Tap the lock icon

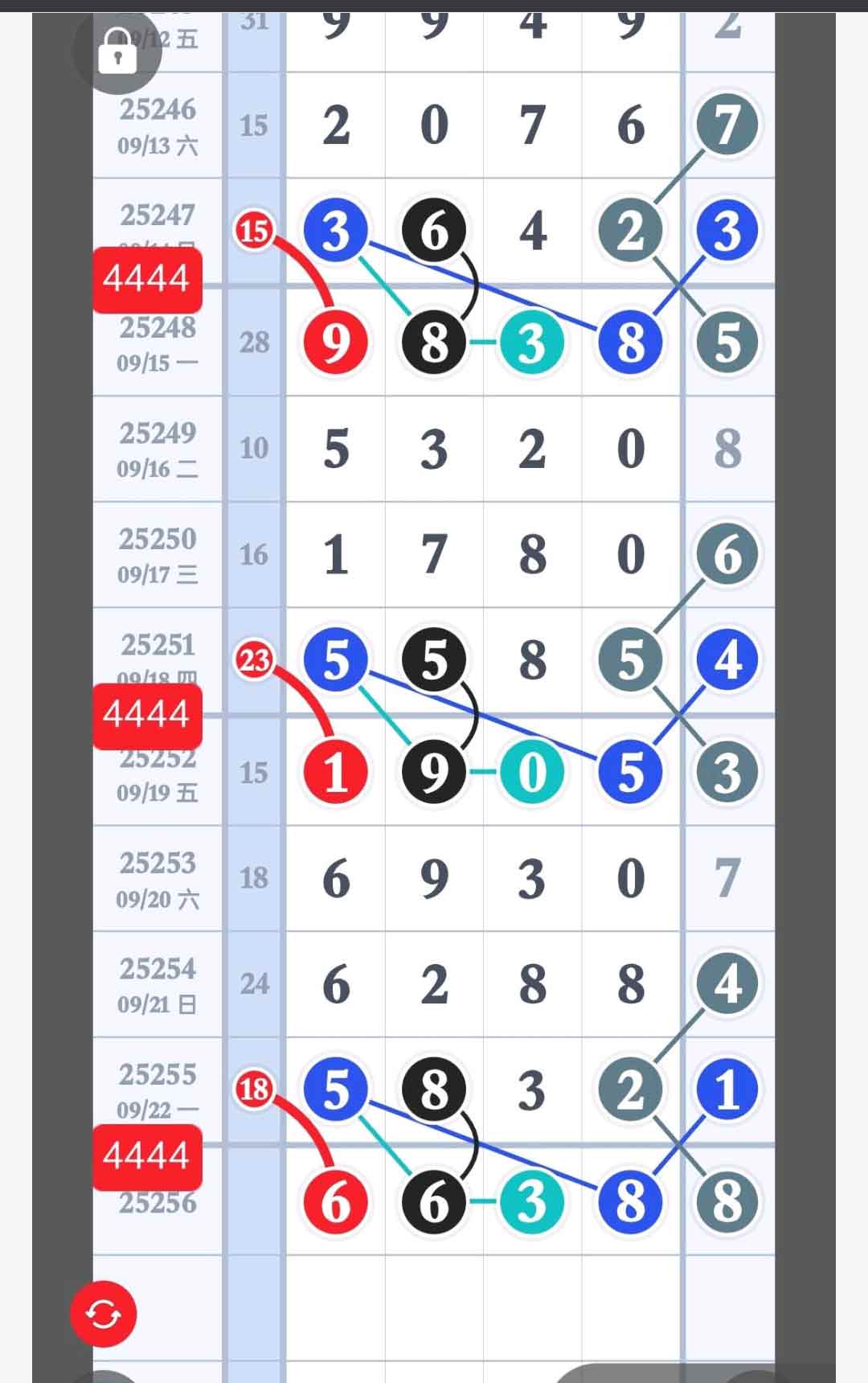117,51
